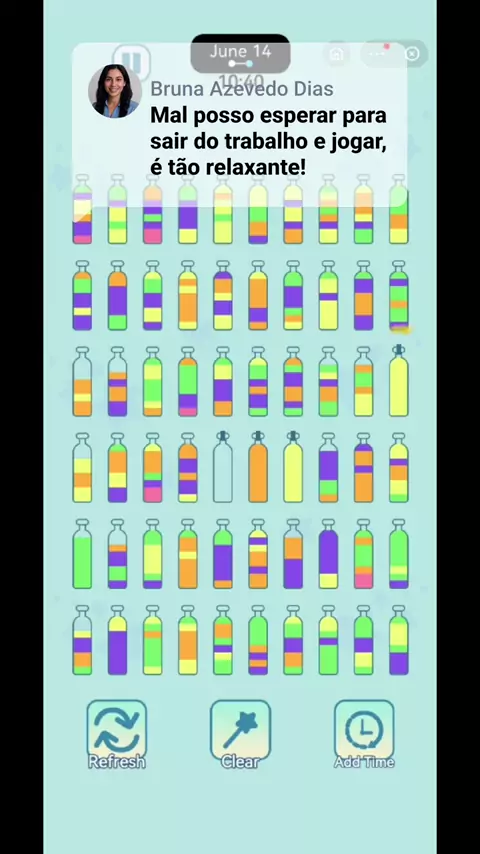The width and height of the screenshot is (480, 854).
Task: Open Bruna Azevedo Dias's notification banner
Action: tap(240, 125)
